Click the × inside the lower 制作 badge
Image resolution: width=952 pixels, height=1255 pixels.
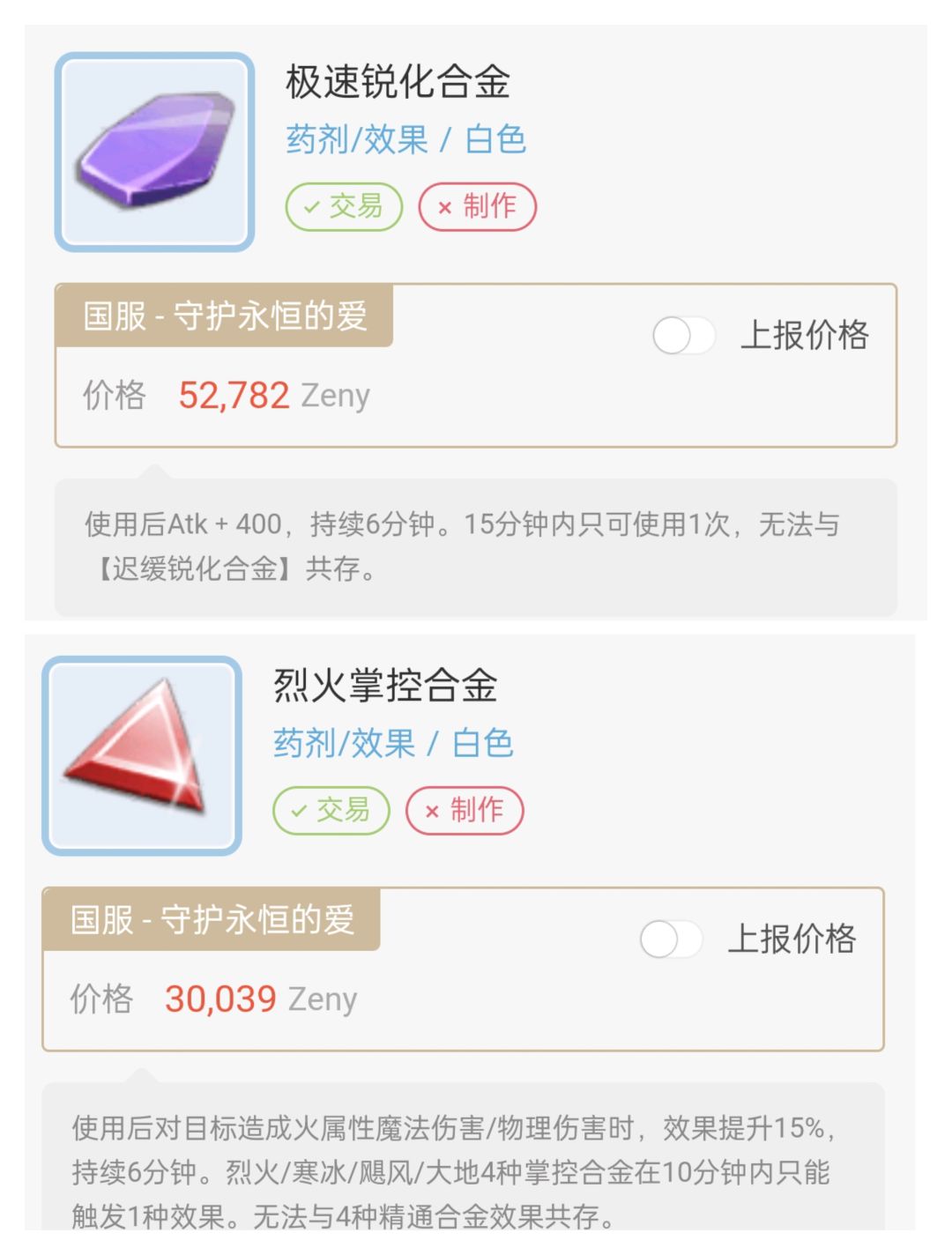(431, 811)
